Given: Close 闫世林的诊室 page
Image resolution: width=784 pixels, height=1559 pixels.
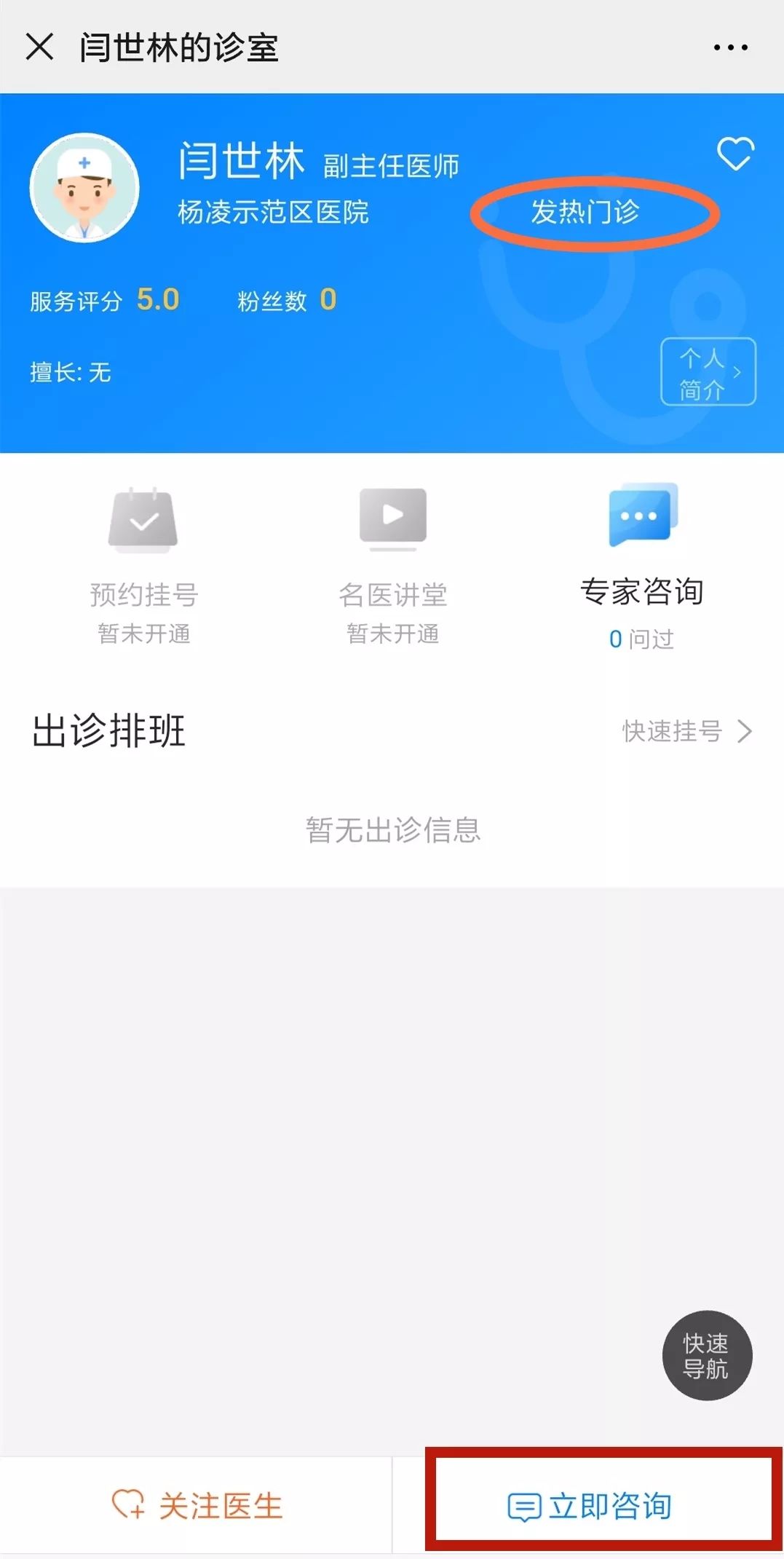Looking at the screenshot, I should (x=39, y=47).
